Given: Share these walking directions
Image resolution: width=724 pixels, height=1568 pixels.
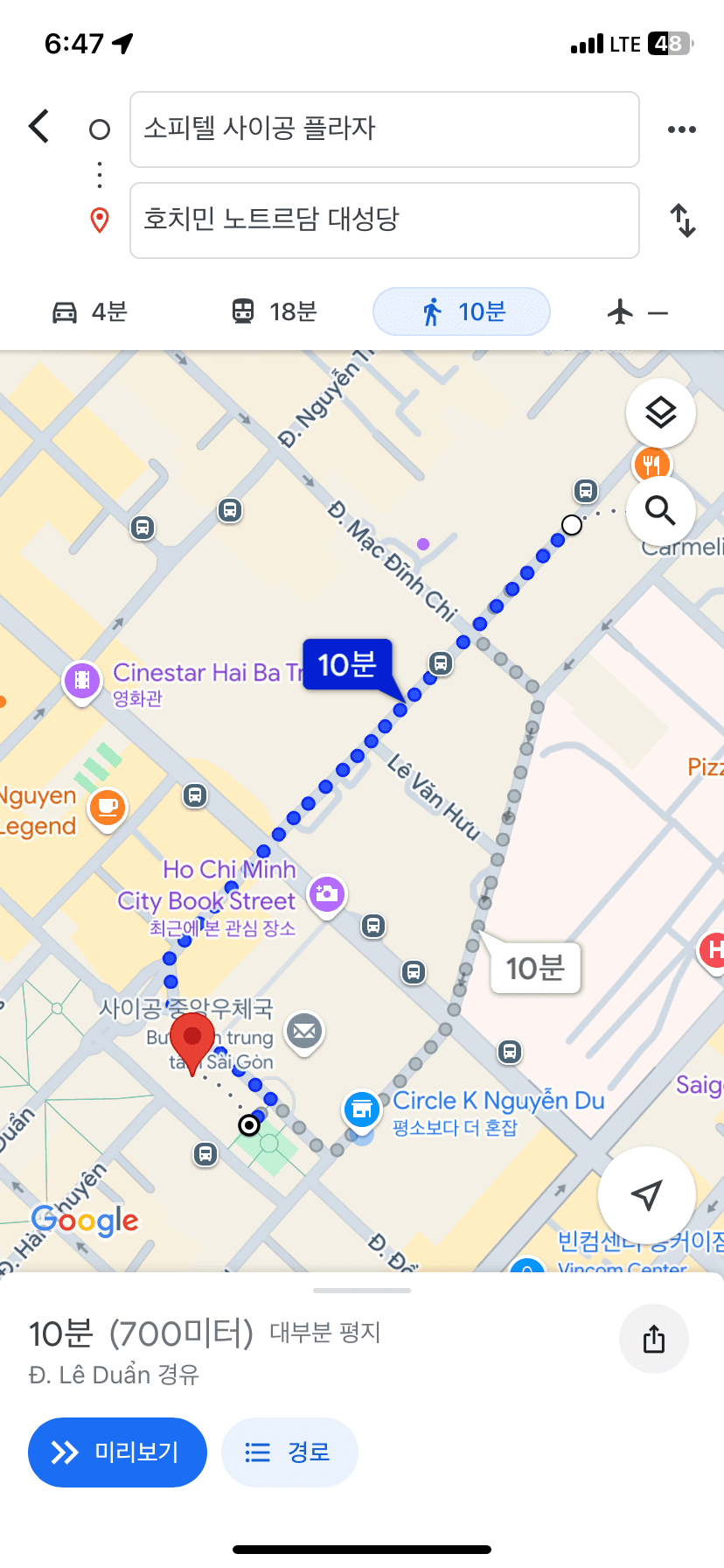Looking at the screenshot, I should point(653,1339).
